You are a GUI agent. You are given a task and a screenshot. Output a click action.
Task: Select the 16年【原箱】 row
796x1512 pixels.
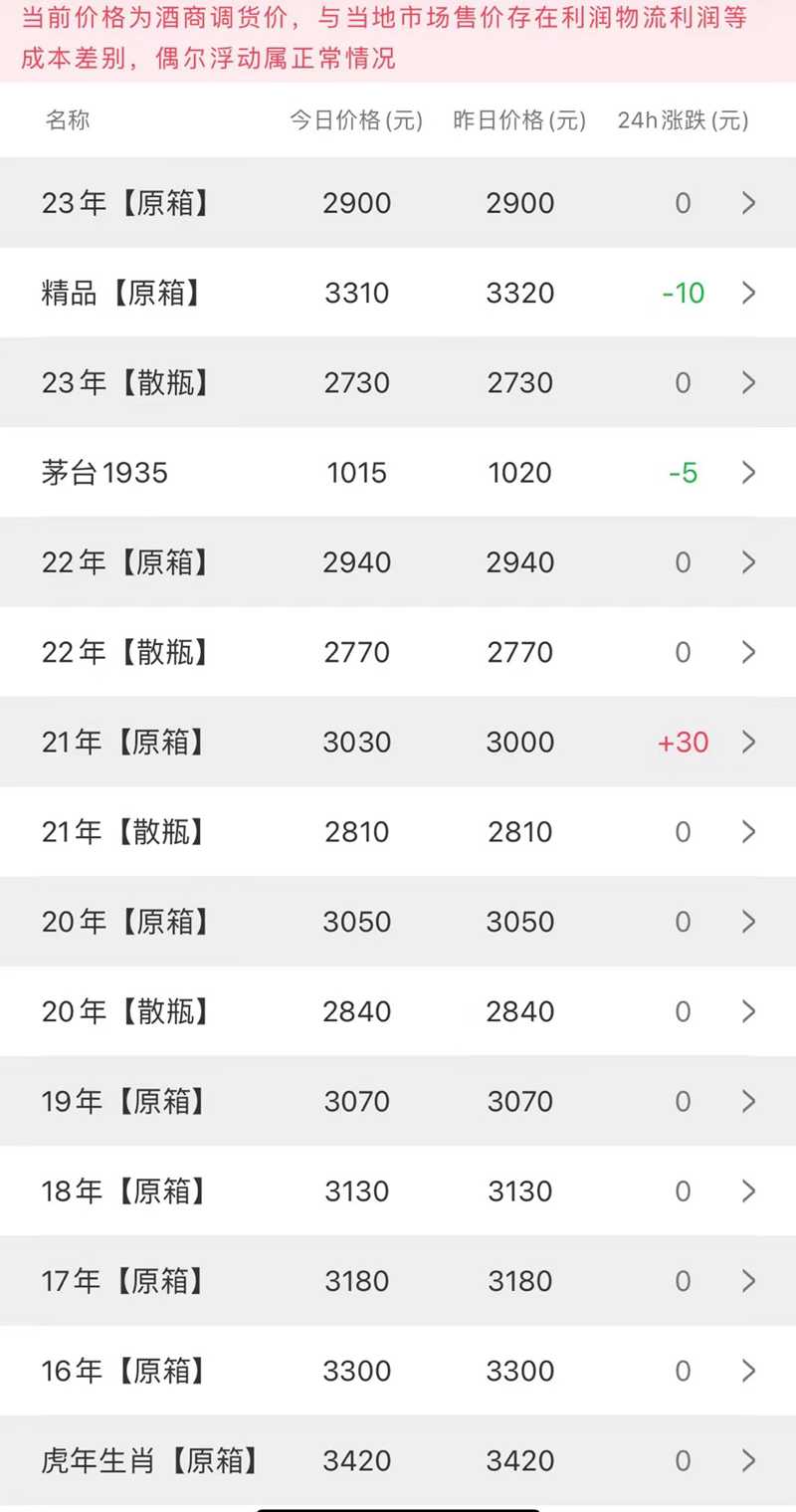[x=398, y=1371]
